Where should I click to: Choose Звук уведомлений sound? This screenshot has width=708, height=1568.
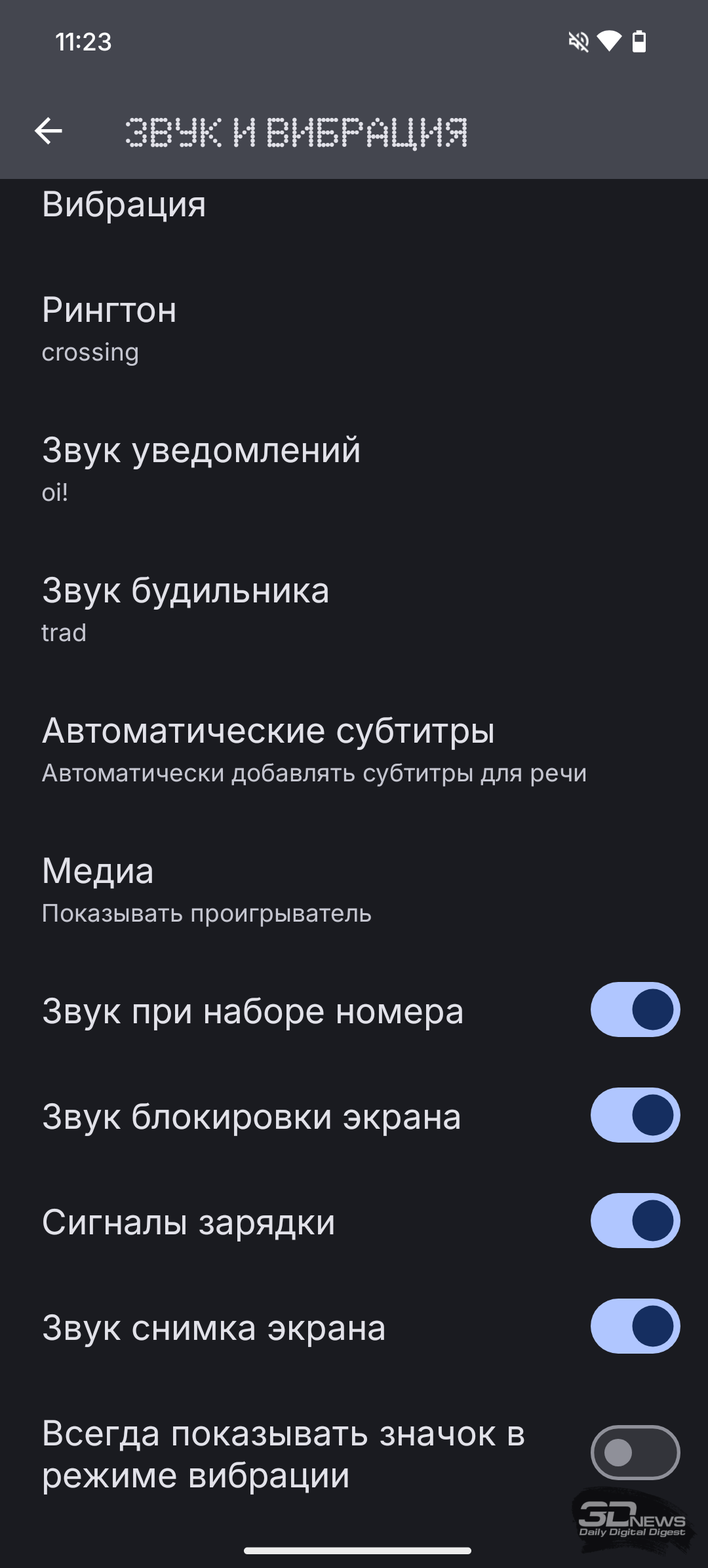pos(354,468)
